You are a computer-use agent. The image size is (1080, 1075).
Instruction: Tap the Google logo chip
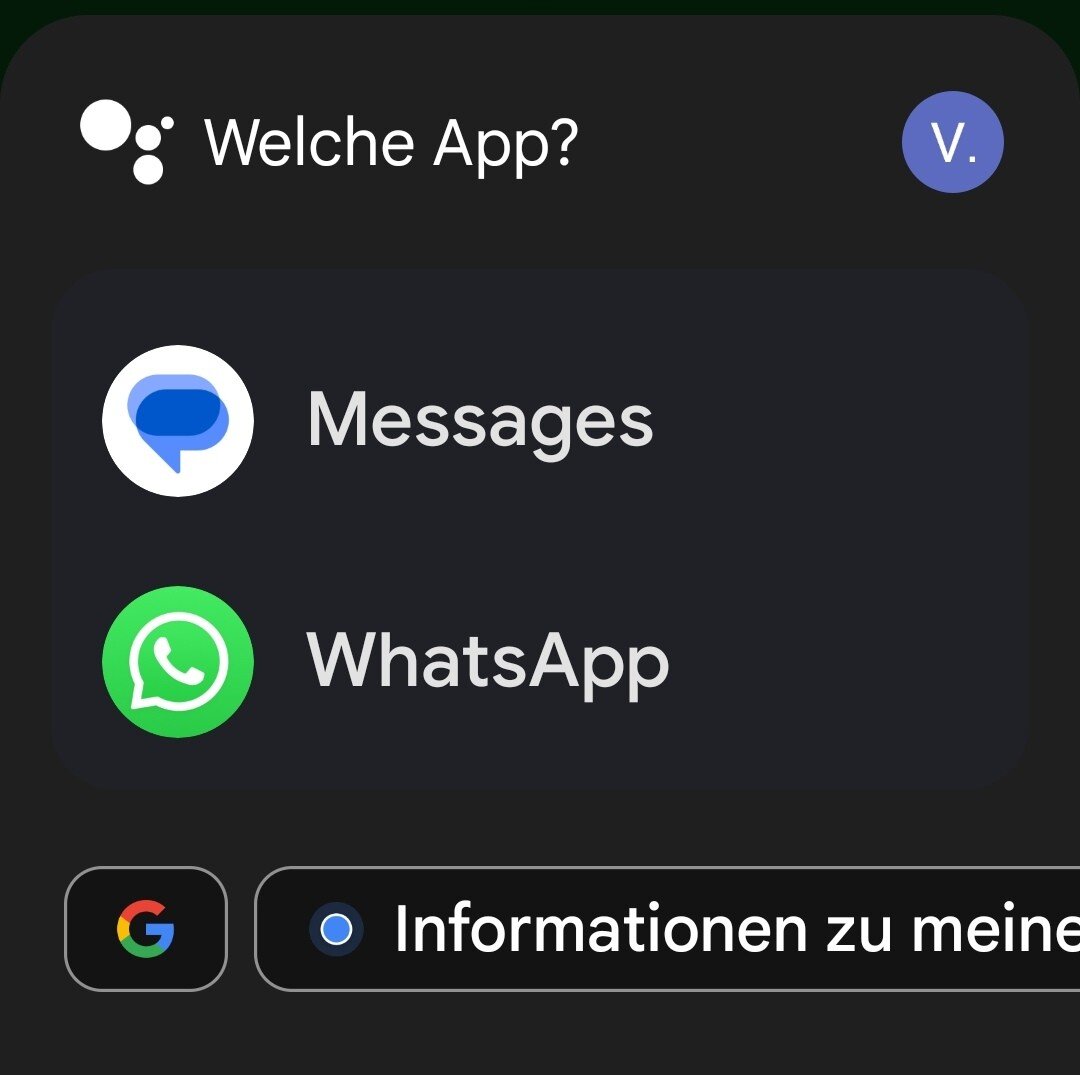coord(146,929)
